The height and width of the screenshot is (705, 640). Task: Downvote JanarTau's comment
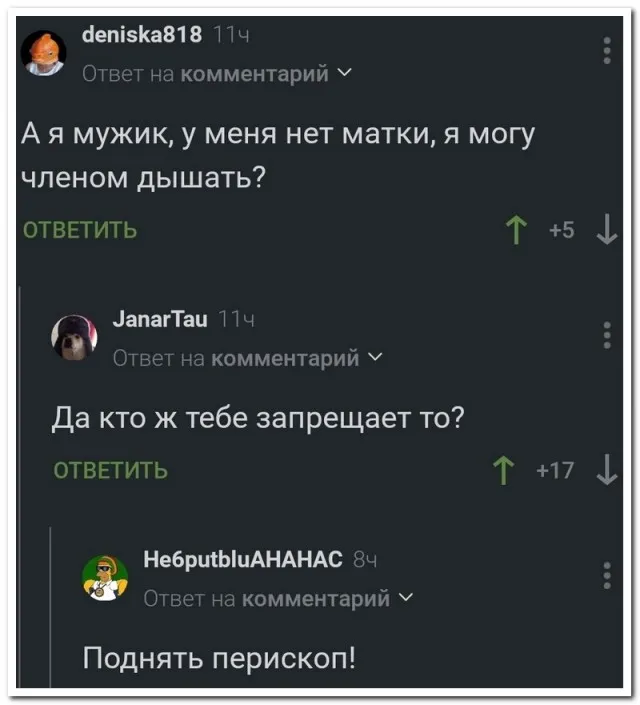606,470
